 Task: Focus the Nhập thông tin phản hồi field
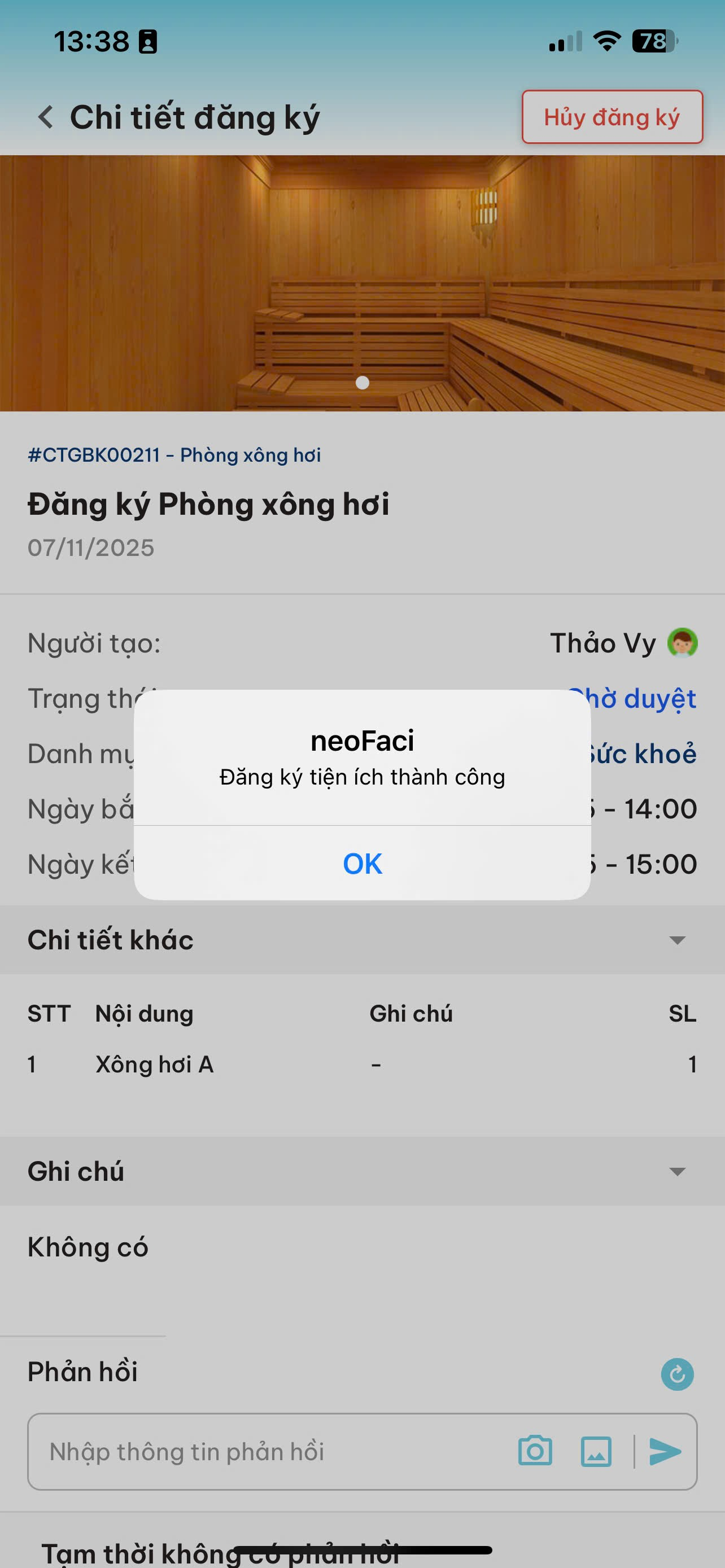point(268,1452)
